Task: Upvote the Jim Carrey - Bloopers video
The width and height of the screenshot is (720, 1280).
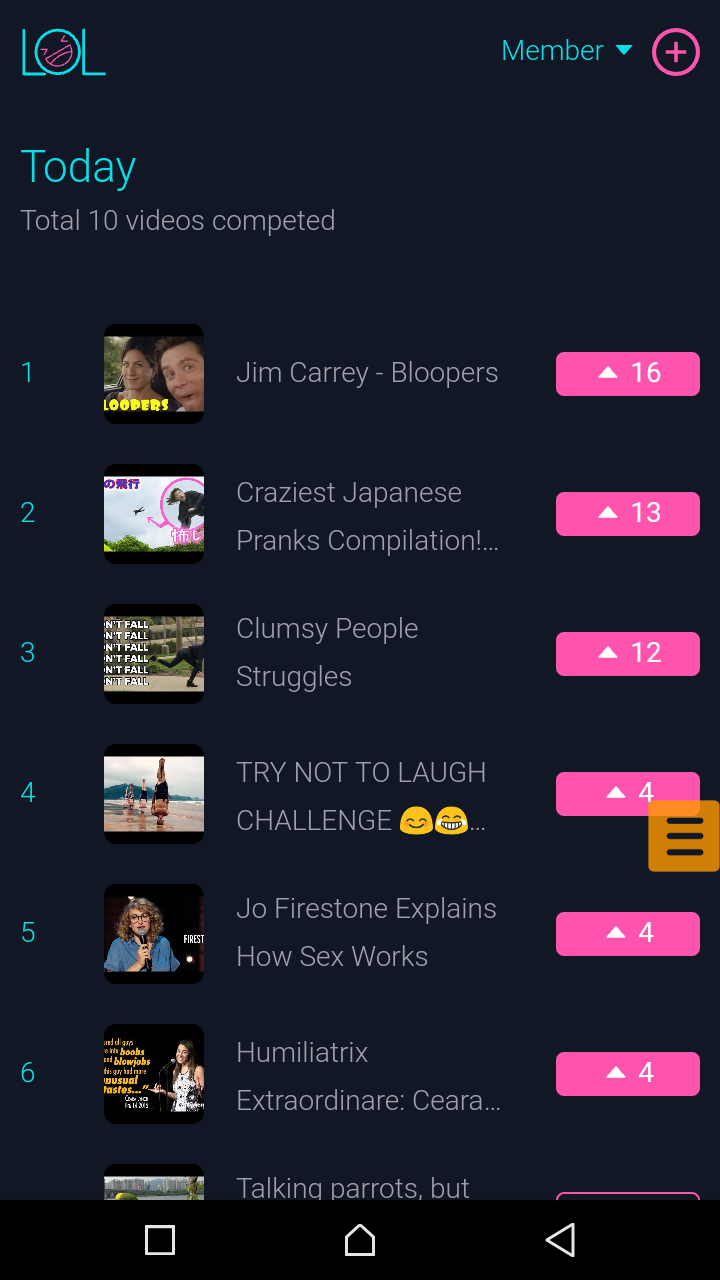Action: (628, 373)
